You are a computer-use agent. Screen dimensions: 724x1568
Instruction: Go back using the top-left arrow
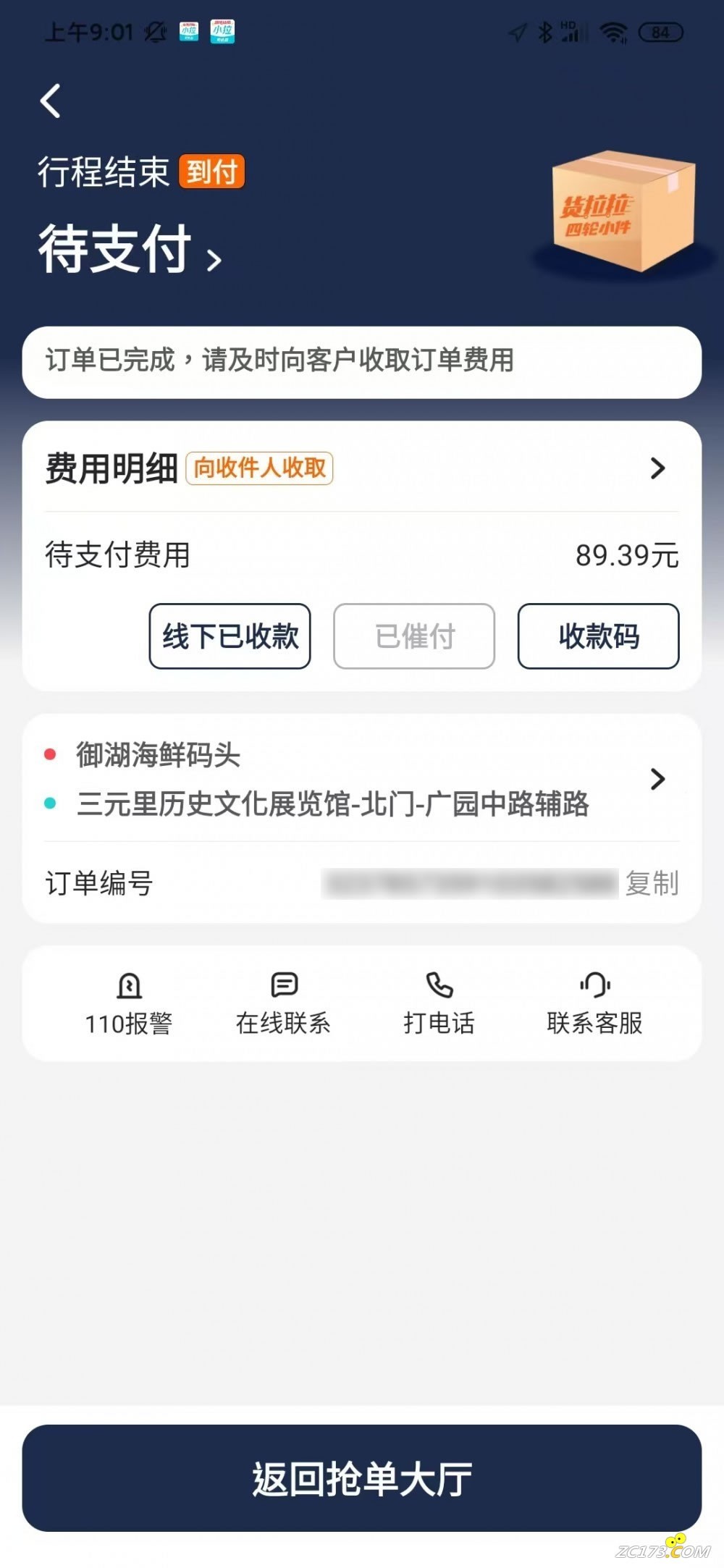point(51,101)
